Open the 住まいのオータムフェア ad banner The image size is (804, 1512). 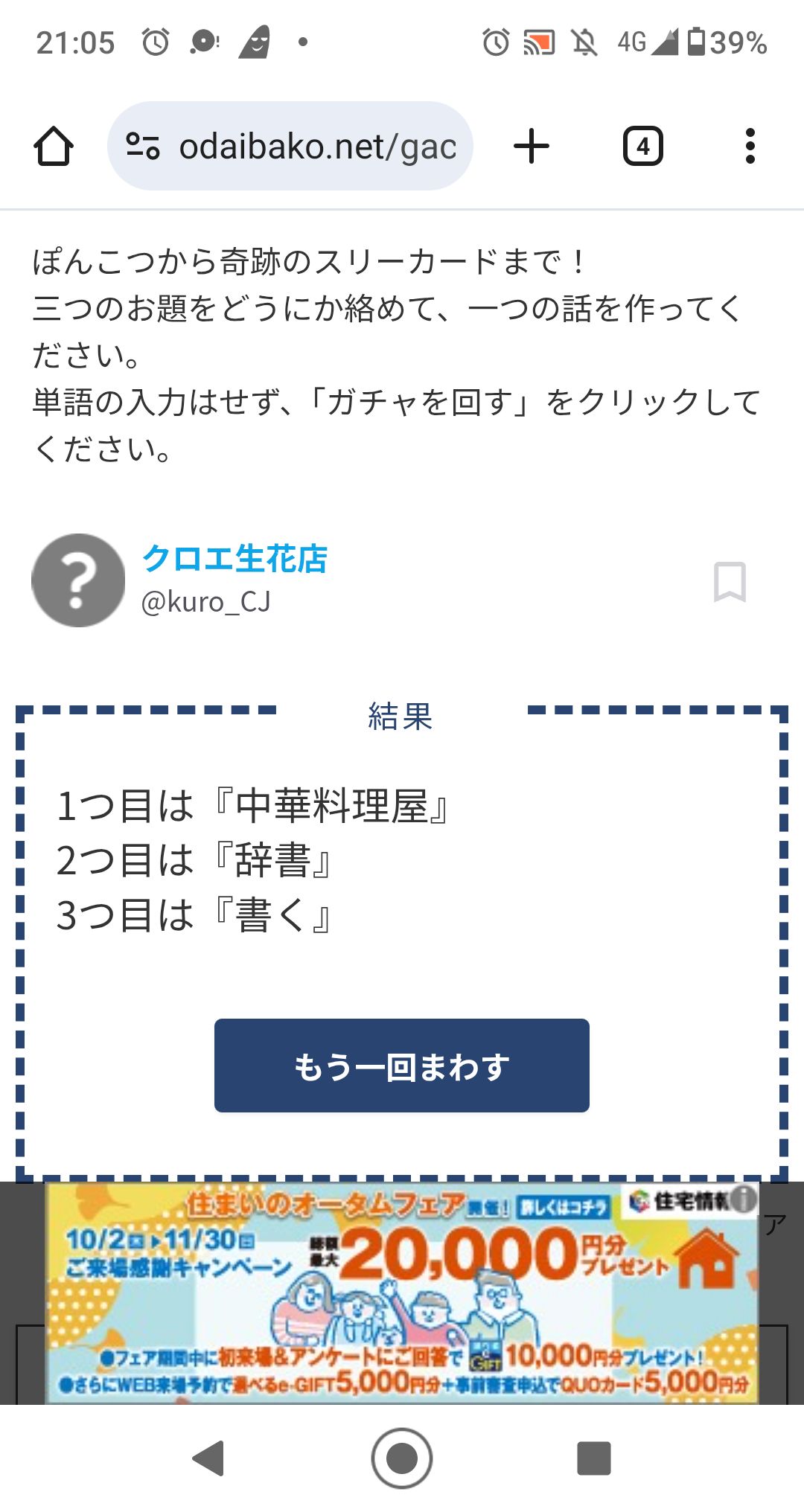(x=402, y=1295)
